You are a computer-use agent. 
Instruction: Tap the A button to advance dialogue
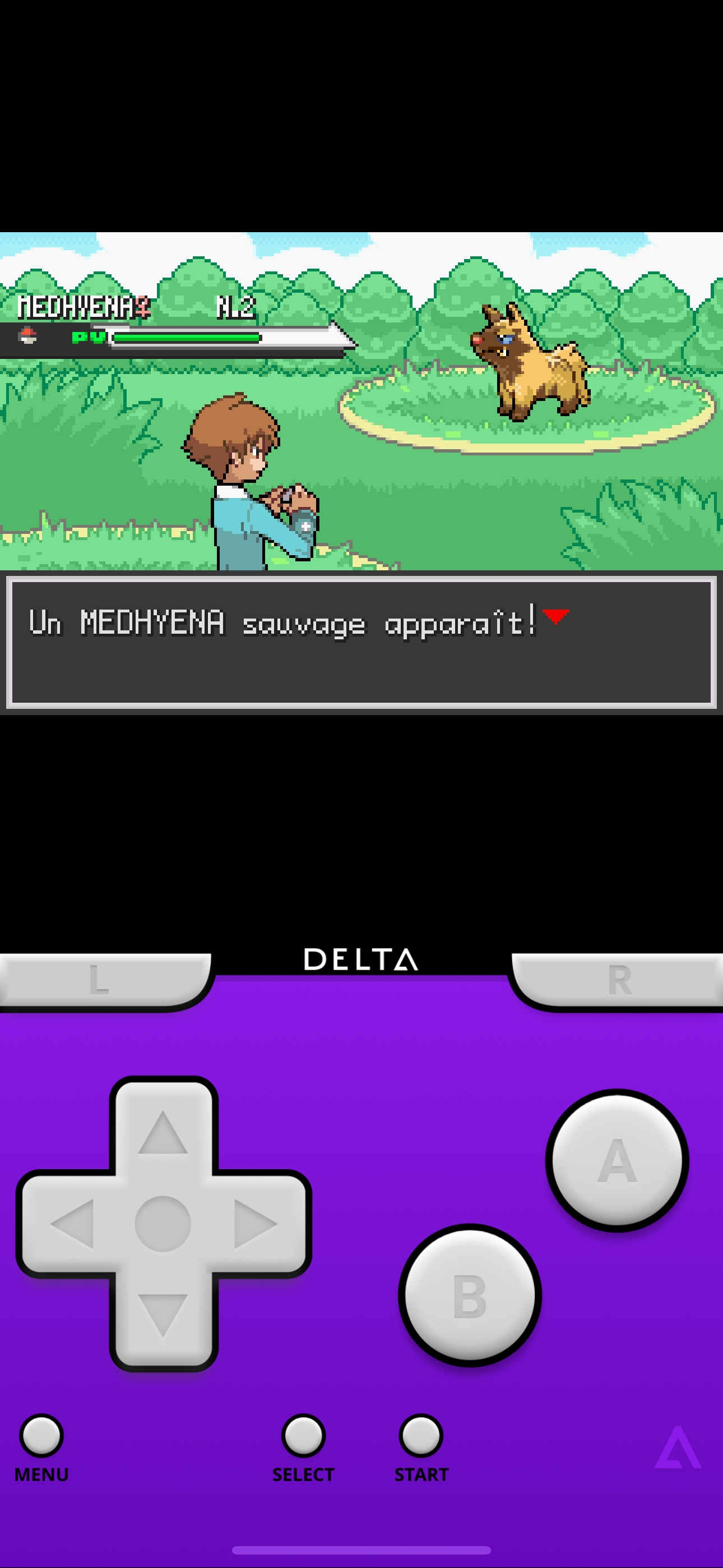pos(617,1160)
